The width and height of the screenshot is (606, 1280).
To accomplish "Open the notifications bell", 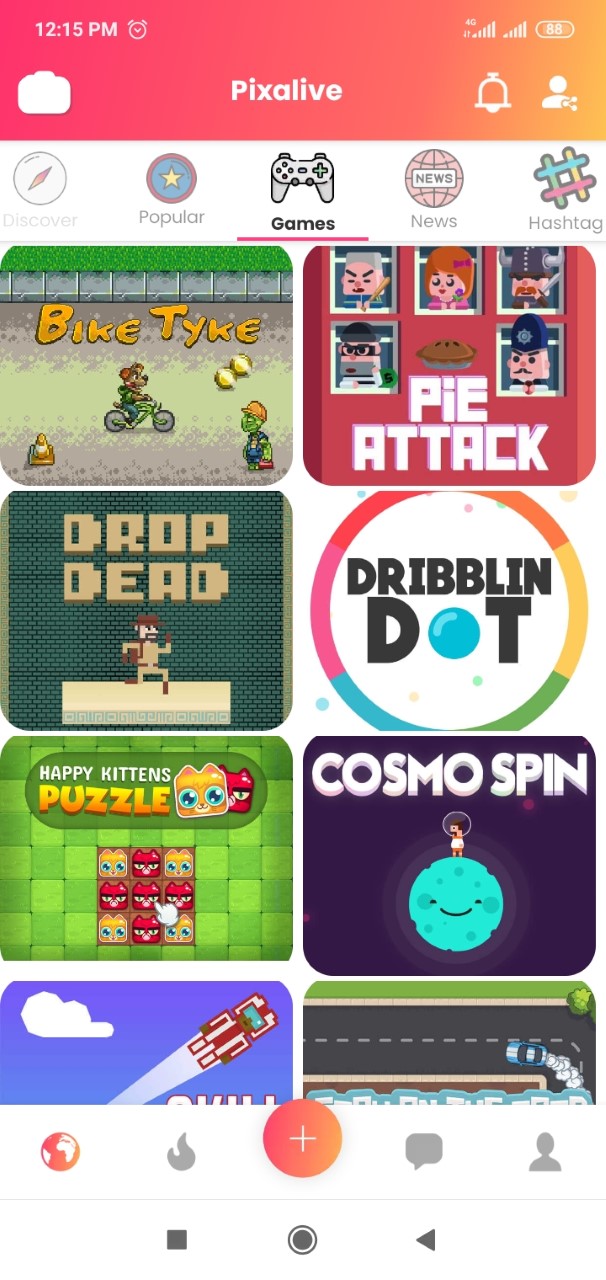I will pos(492,92).
